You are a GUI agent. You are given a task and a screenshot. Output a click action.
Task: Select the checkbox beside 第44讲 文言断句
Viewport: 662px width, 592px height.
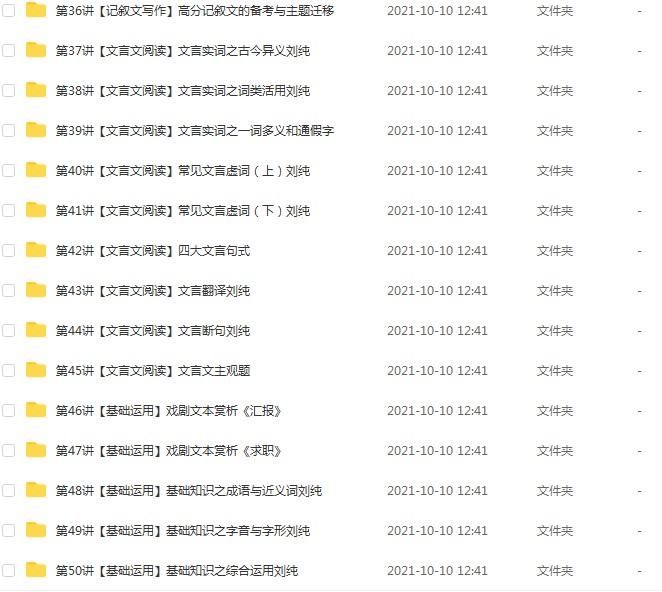point(9,331)
